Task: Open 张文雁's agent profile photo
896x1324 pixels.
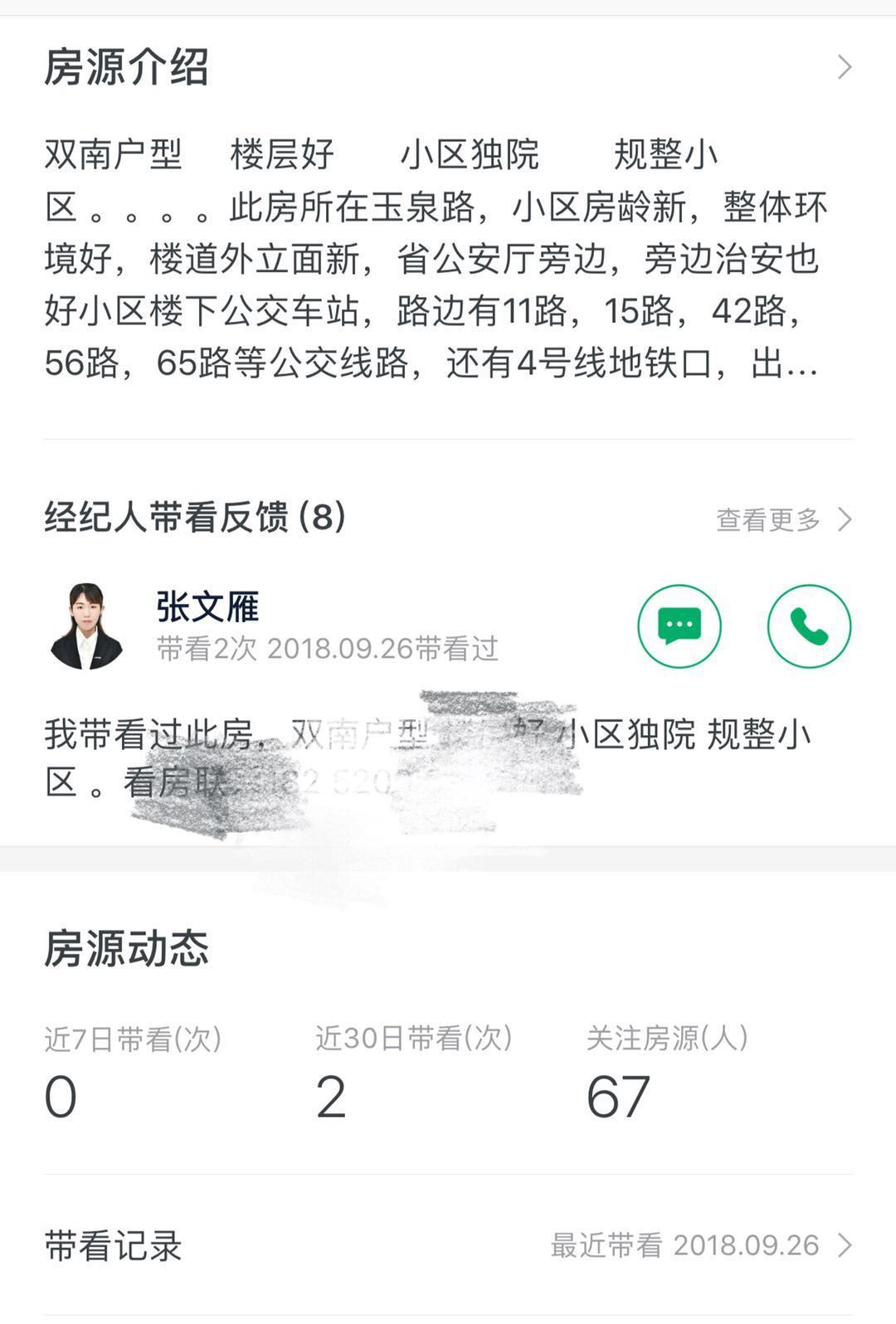Action: point(86,626)
